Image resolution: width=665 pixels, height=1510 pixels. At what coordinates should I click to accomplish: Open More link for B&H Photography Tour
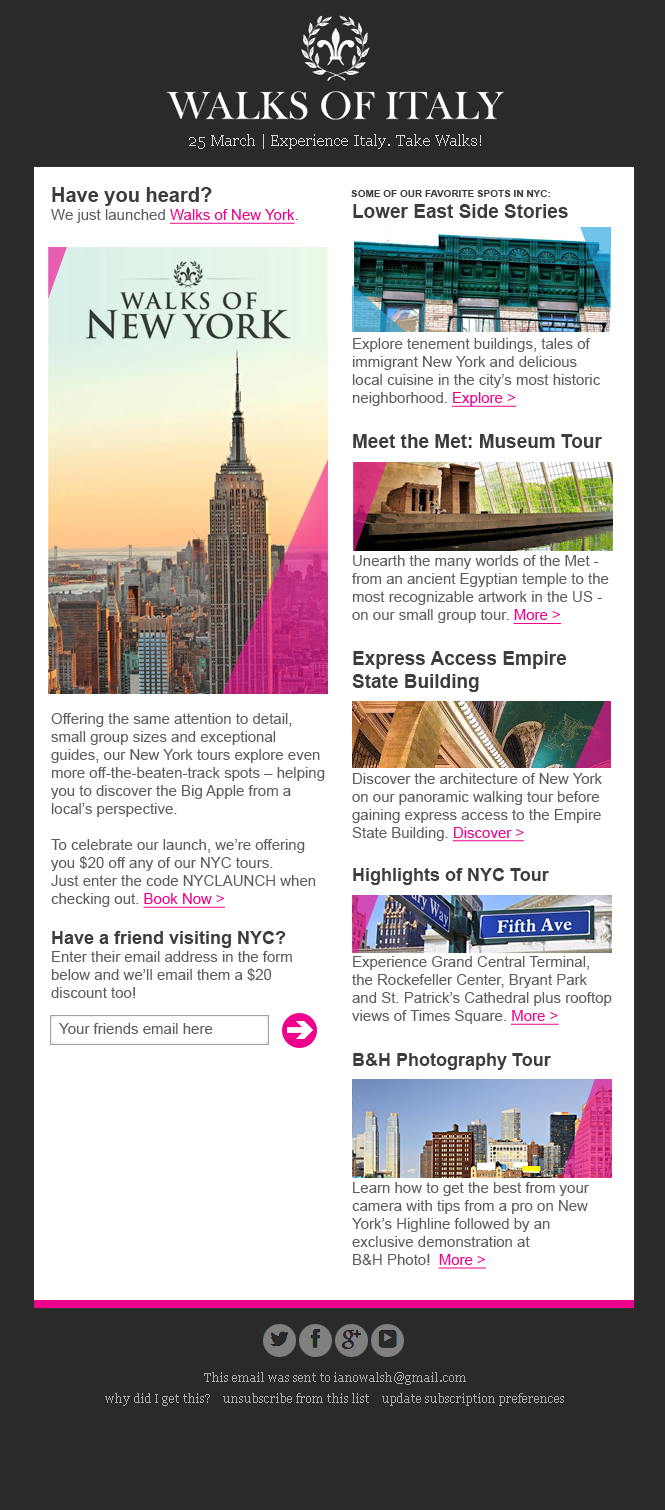tap(462, 1260)
